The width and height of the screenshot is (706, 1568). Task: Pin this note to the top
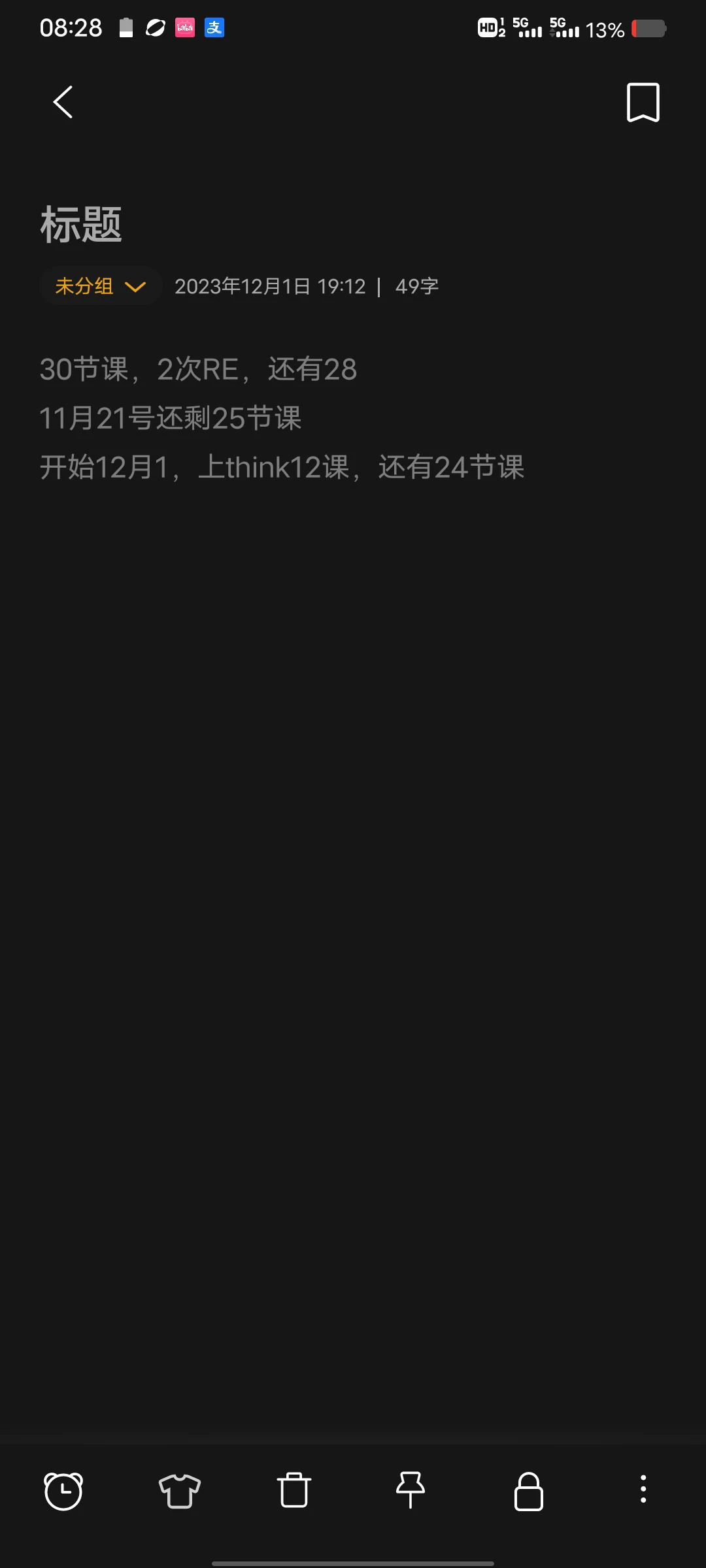(411, 1491)
